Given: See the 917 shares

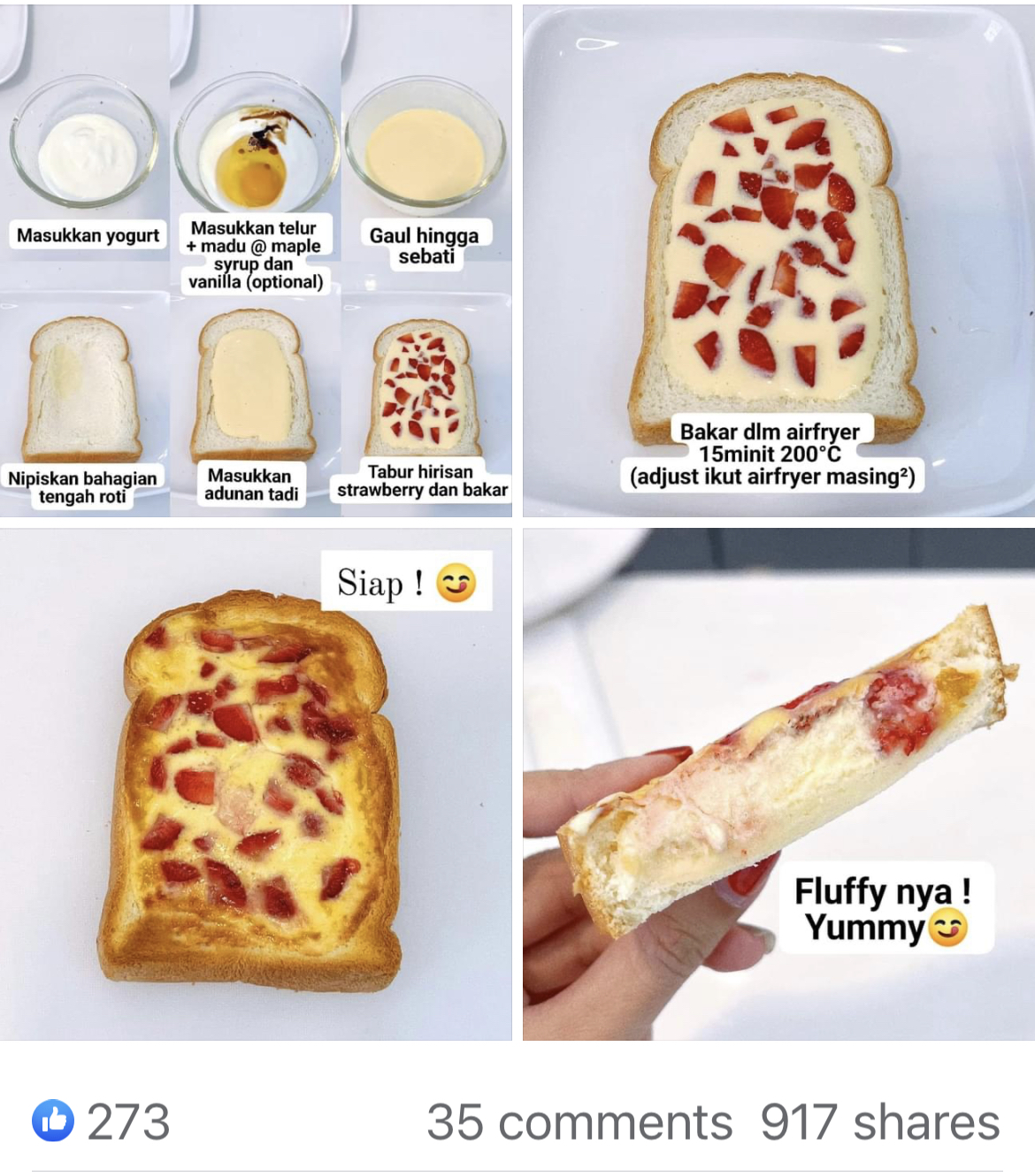Looking at the screenshot, I should point(879,1122).
